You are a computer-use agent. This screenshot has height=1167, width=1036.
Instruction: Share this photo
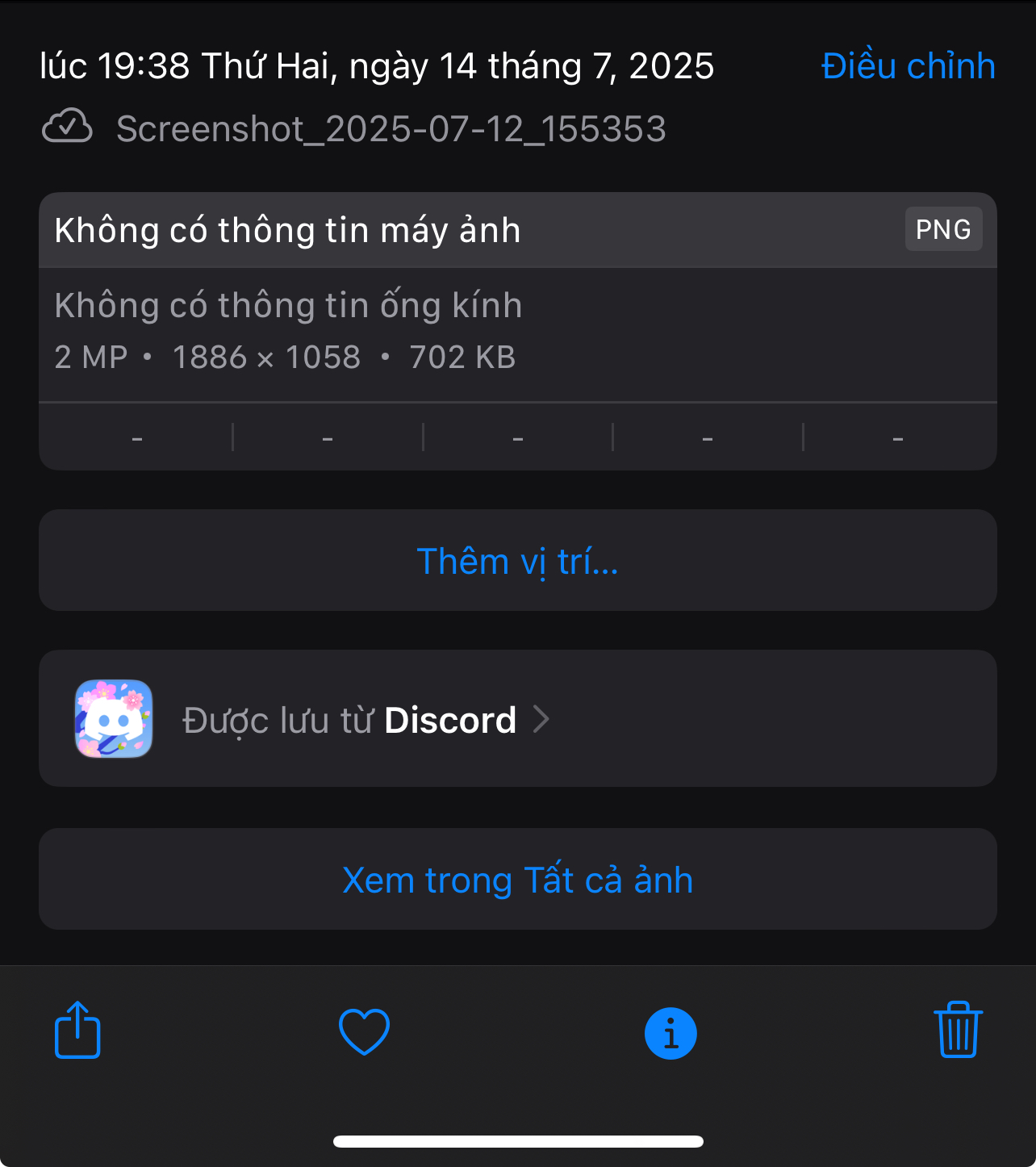[77, 1031]
